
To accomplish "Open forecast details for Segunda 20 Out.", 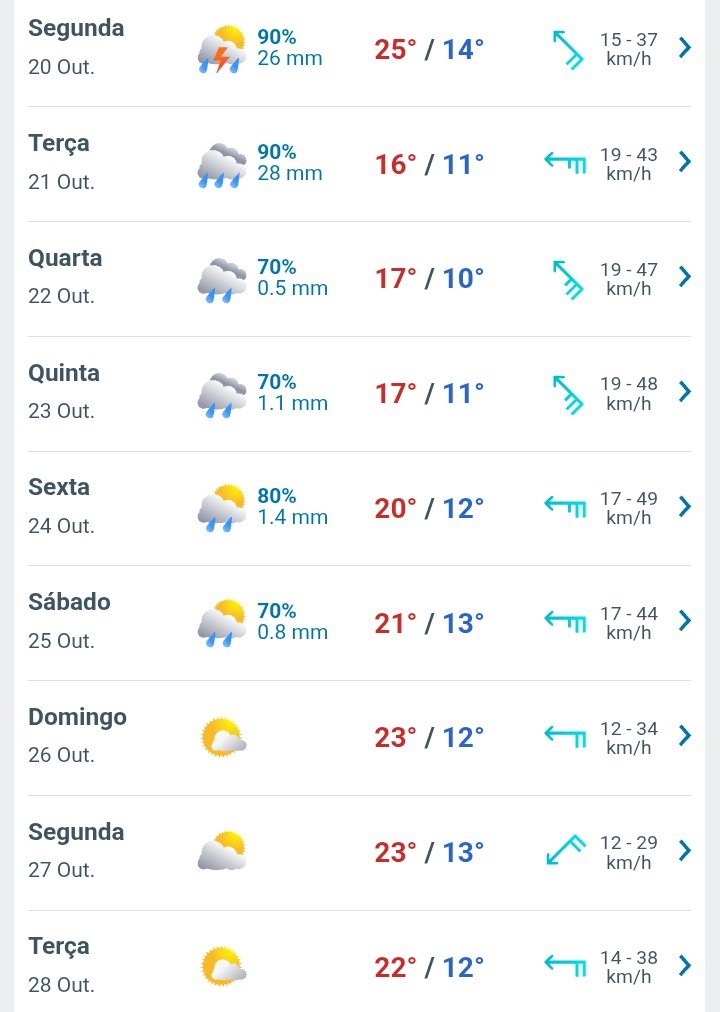I will [359, 49].
